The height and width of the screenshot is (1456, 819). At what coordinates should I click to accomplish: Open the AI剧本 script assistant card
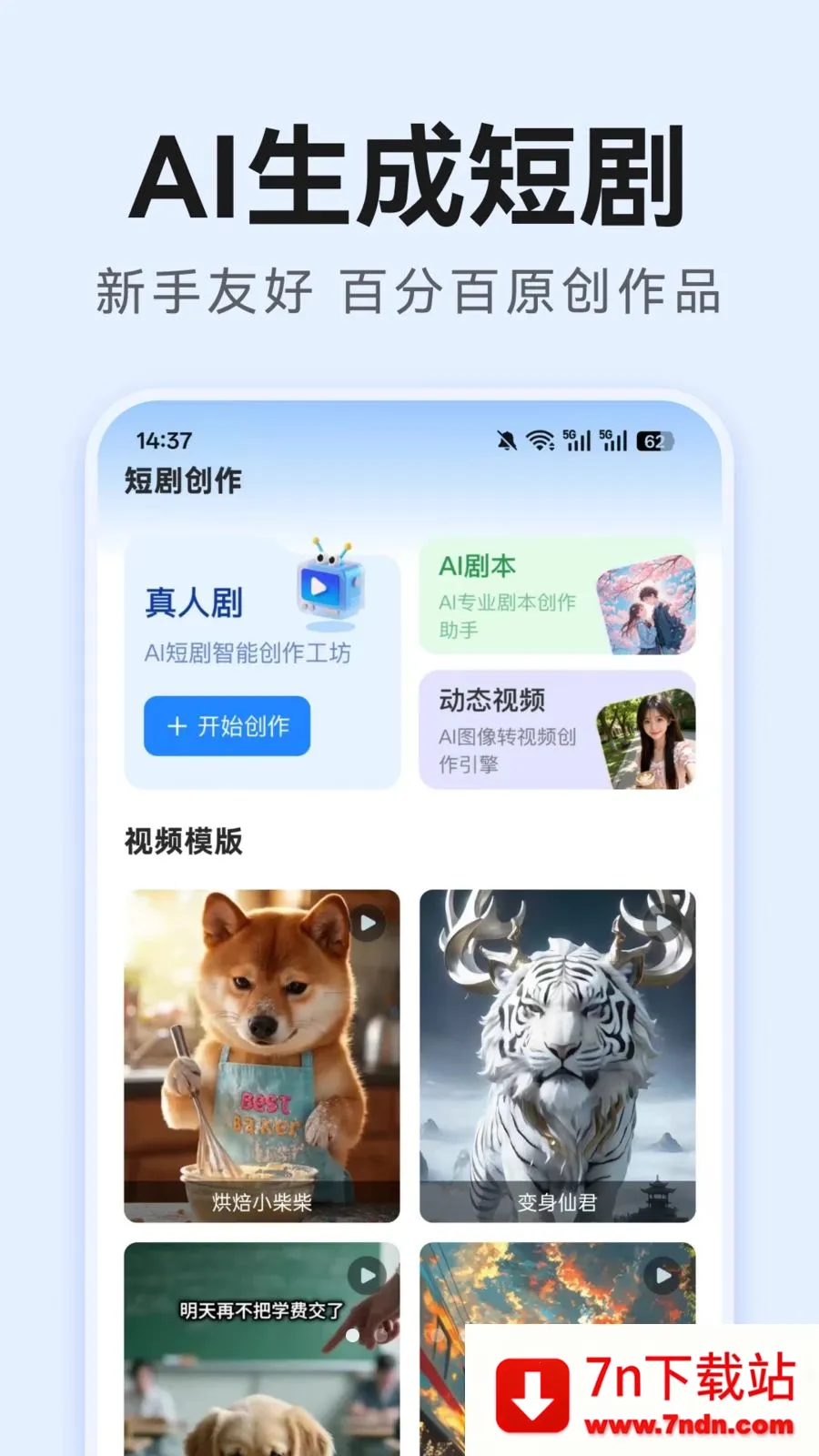558,596
